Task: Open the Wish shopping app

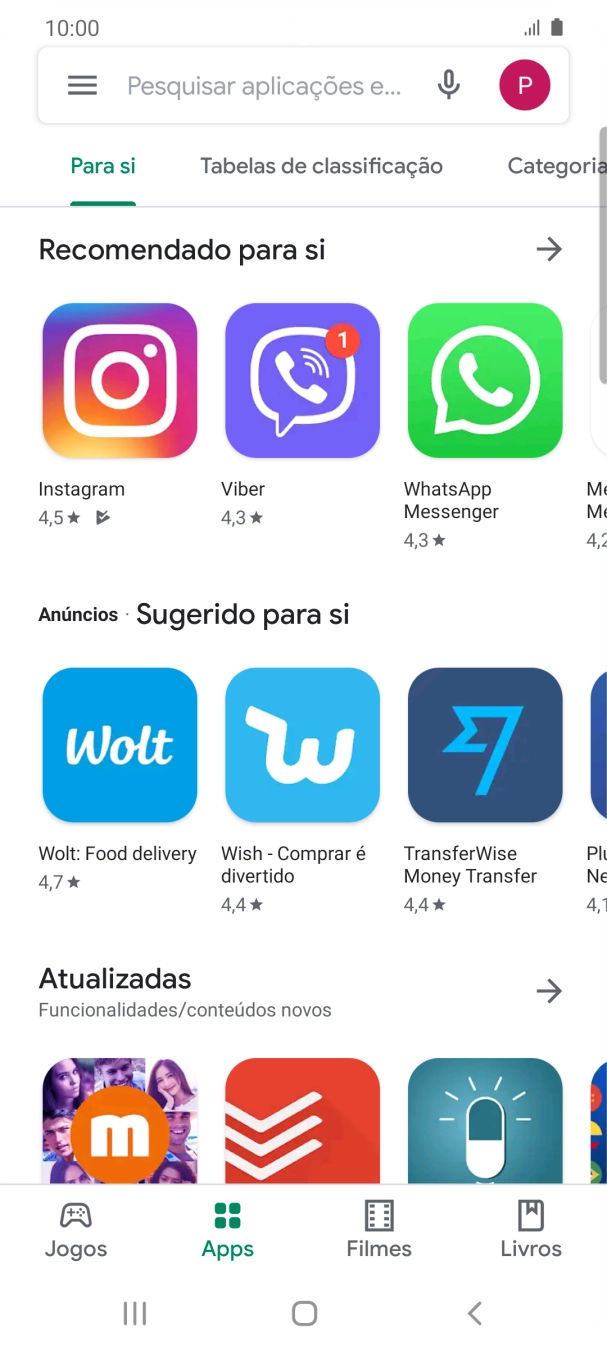Action: 302,745
